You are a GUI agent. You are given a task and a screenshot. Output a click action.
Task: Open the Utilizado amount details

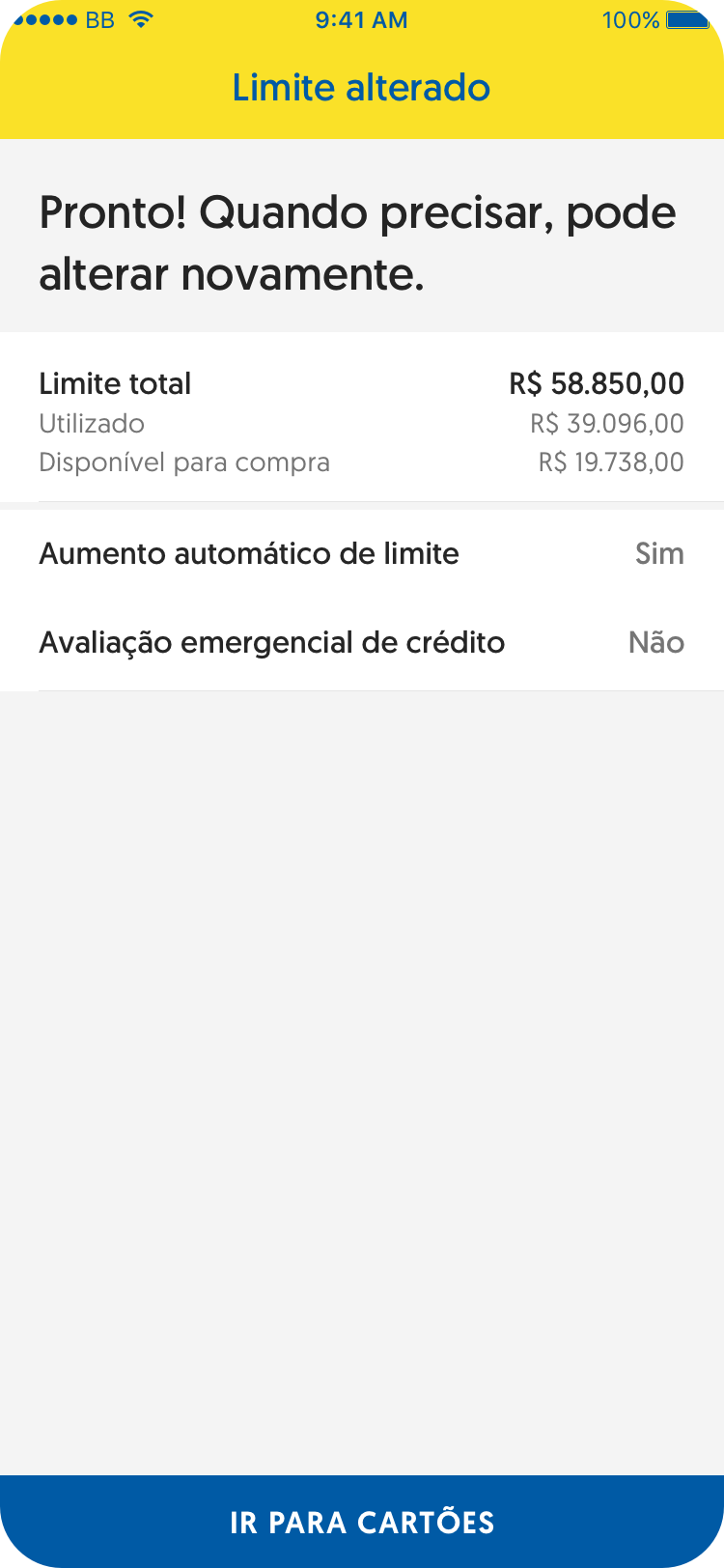pyautogui.click(x=362, y=423)
